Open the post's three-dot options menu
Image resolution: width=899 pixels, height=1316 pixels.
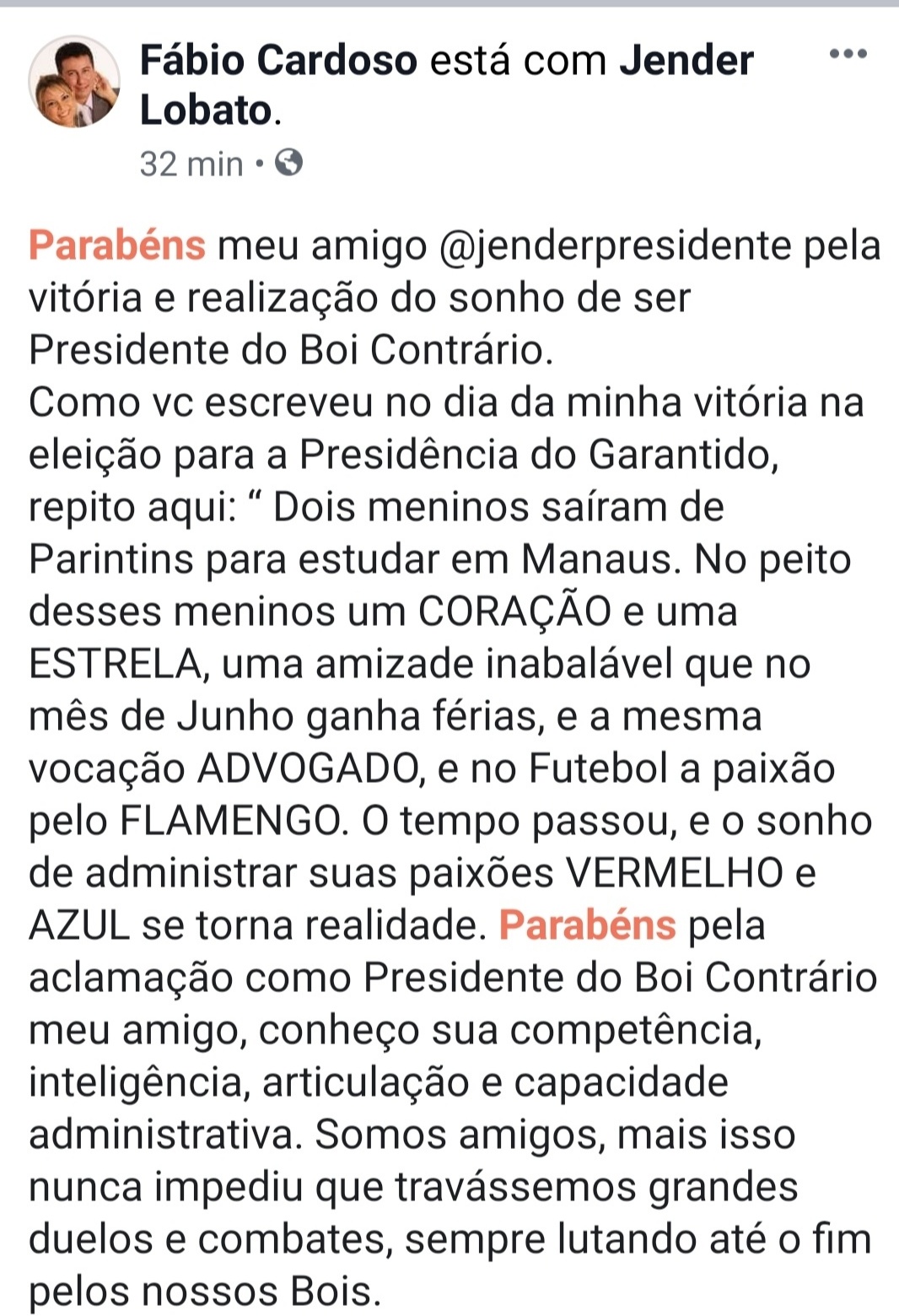pyautogui.click(x=848, y=55)
